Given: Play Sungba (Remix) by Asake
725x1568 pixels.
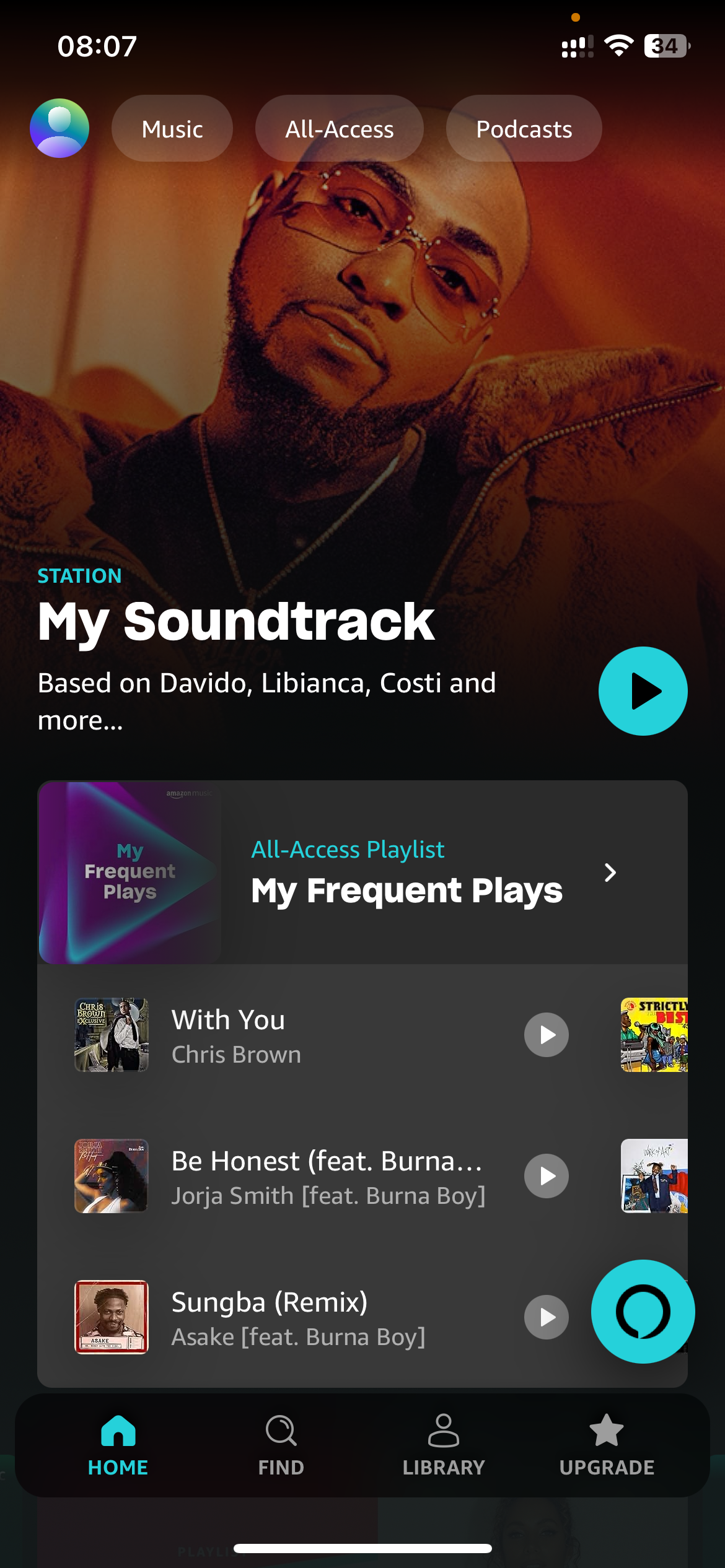Looking at the screenshot, I should [546, 1317].
